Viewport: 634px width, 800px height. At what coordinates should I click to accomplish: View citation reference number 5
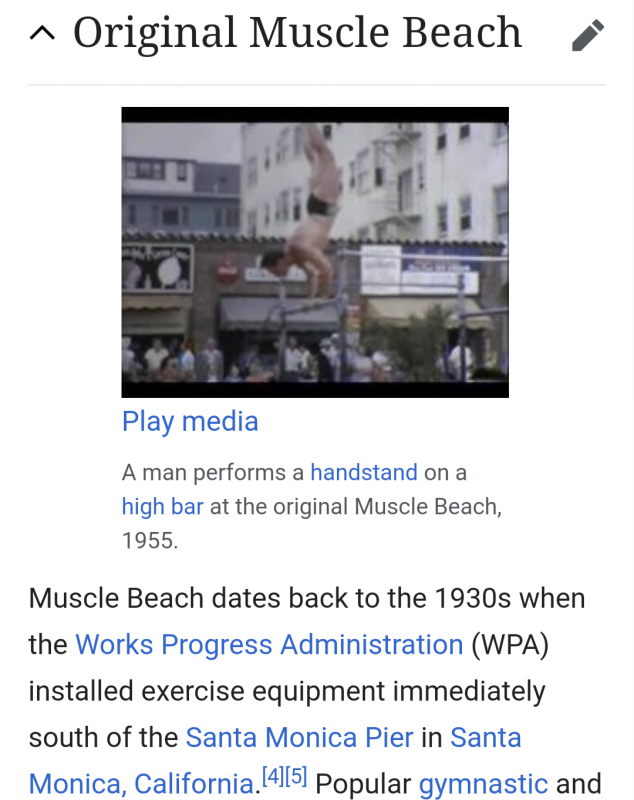click(x=296, y=775)
